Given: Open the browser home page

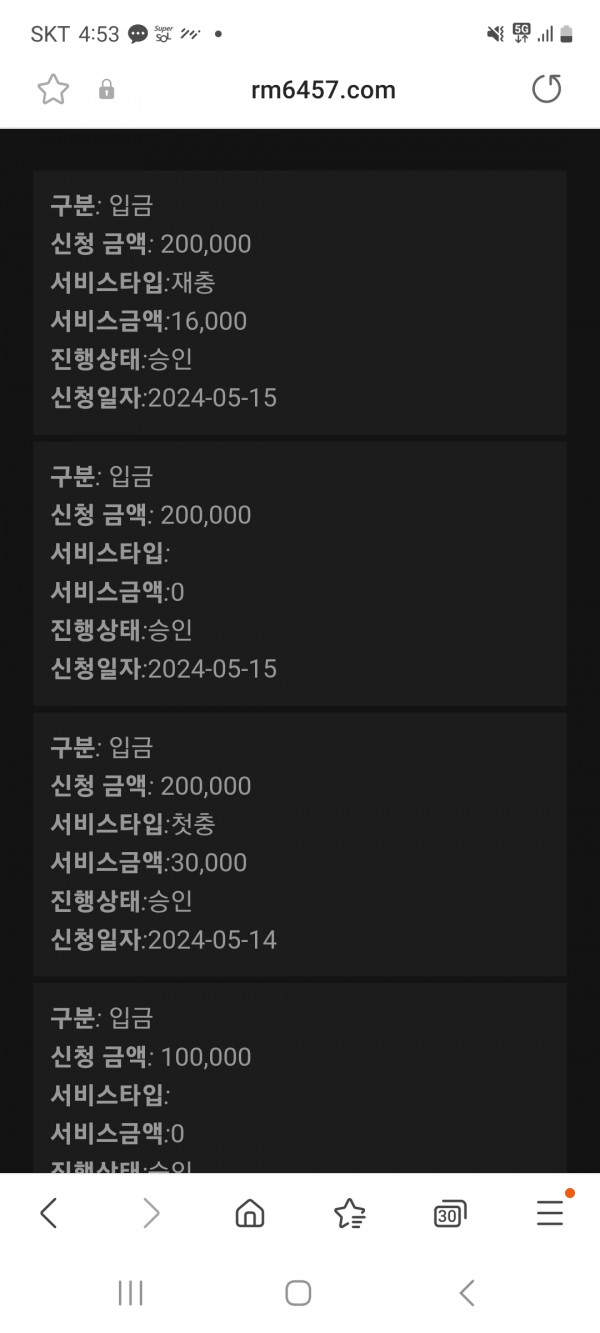Looking at the screenshot, I should point(249,1214).
